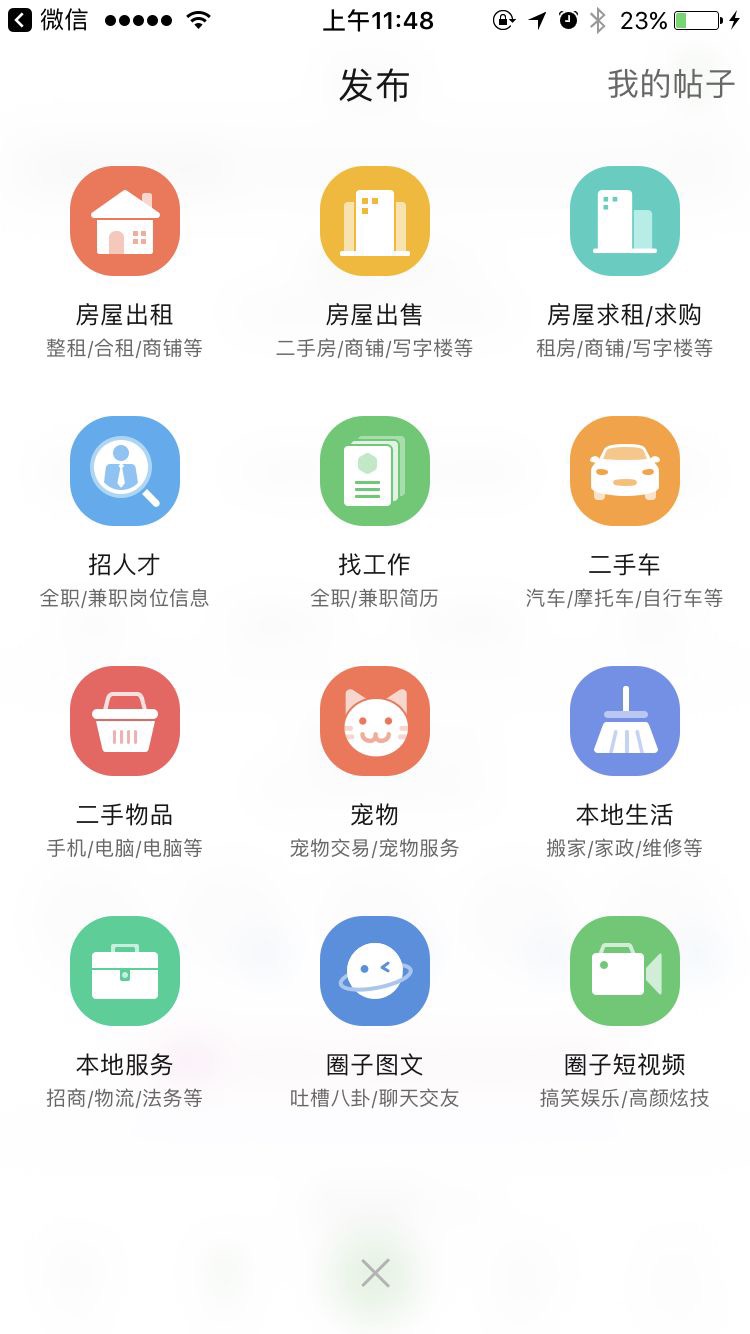Close the publish menu with X
750x1334 pixels.
(x=375, y=1273)
